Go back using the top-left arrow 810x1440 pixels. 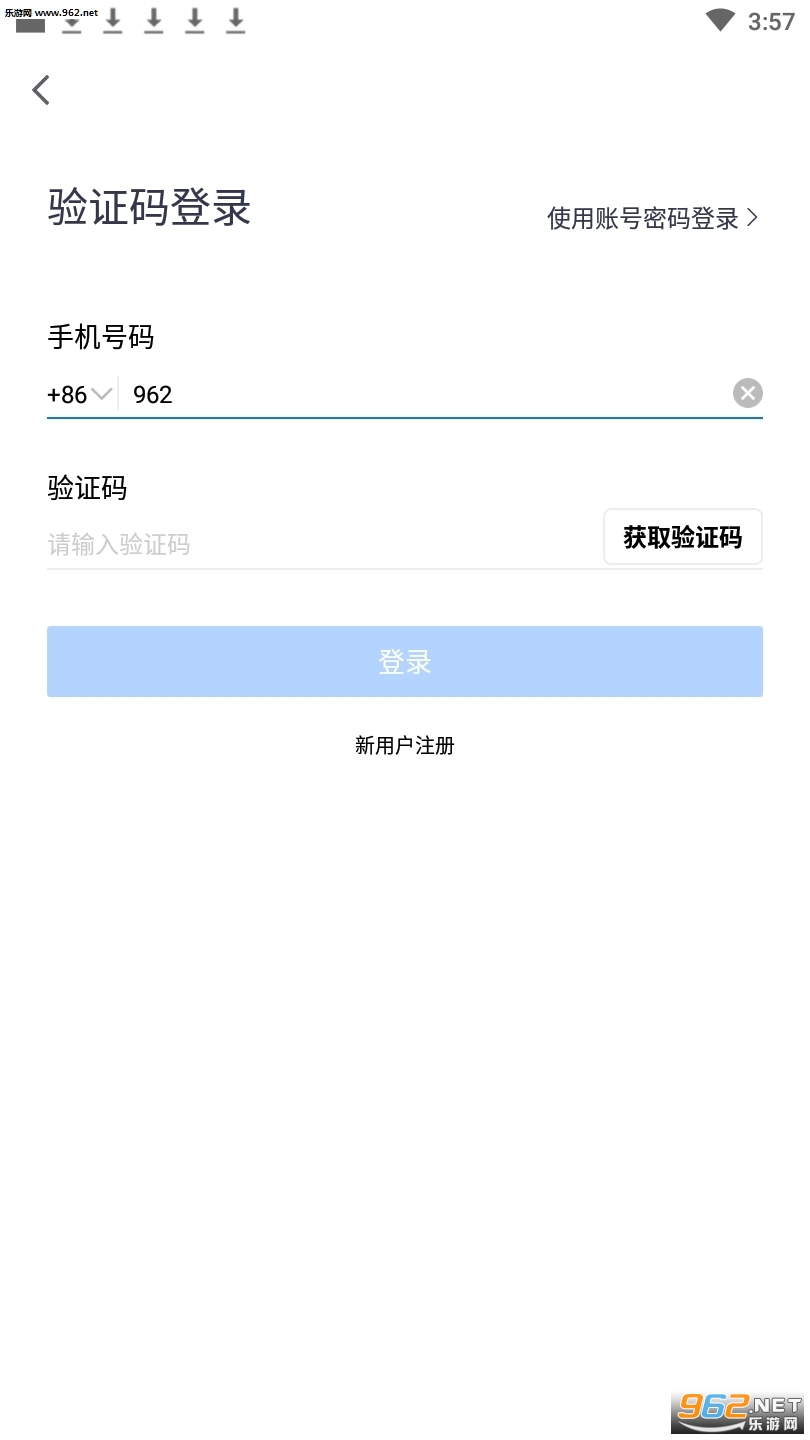41,90
